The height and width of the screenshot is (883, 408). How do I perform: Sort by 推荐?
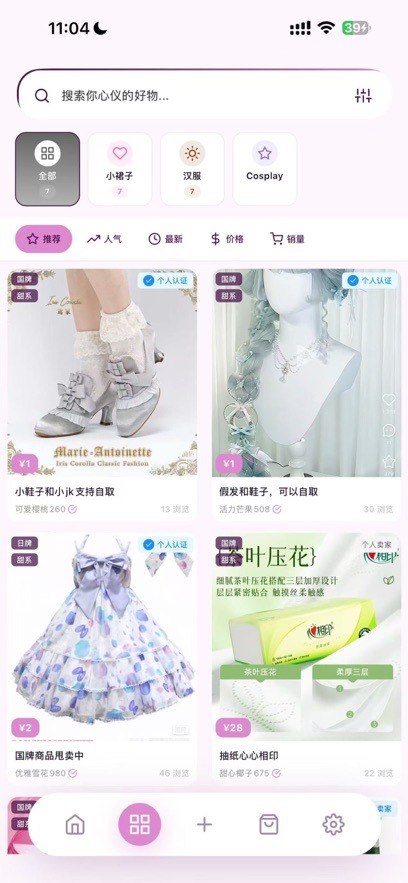[x=44, y=239]
